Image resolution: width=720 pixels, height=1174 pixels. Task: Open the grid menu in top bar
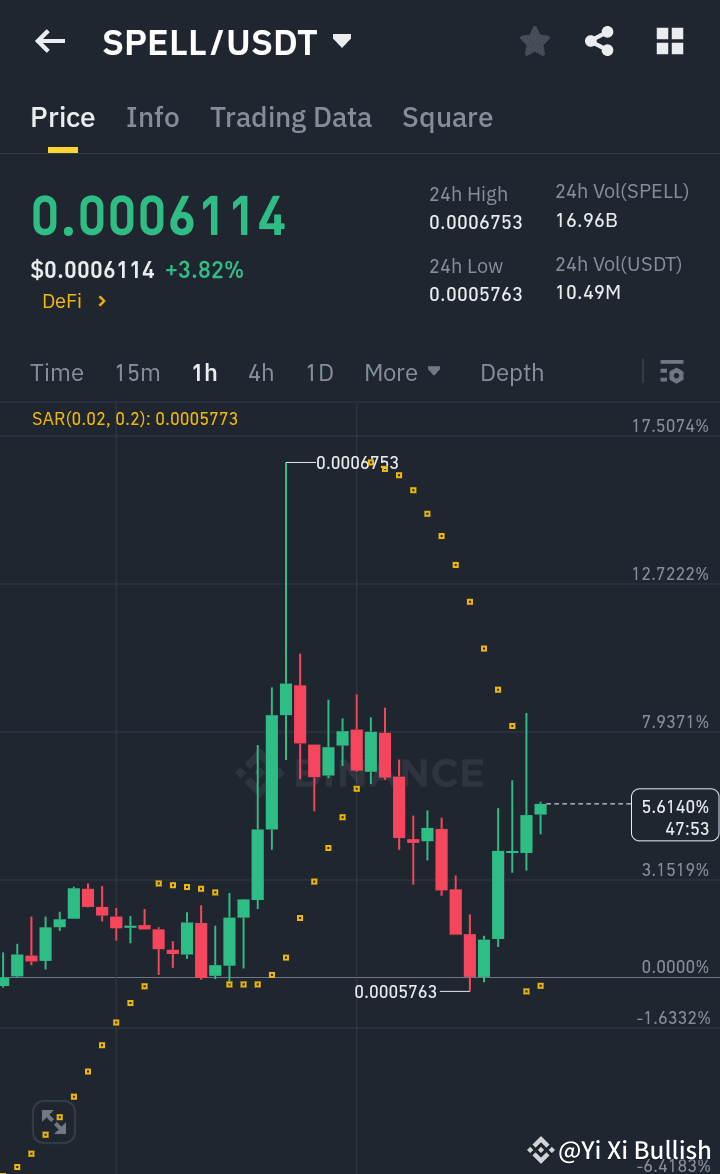click(668, 41)
